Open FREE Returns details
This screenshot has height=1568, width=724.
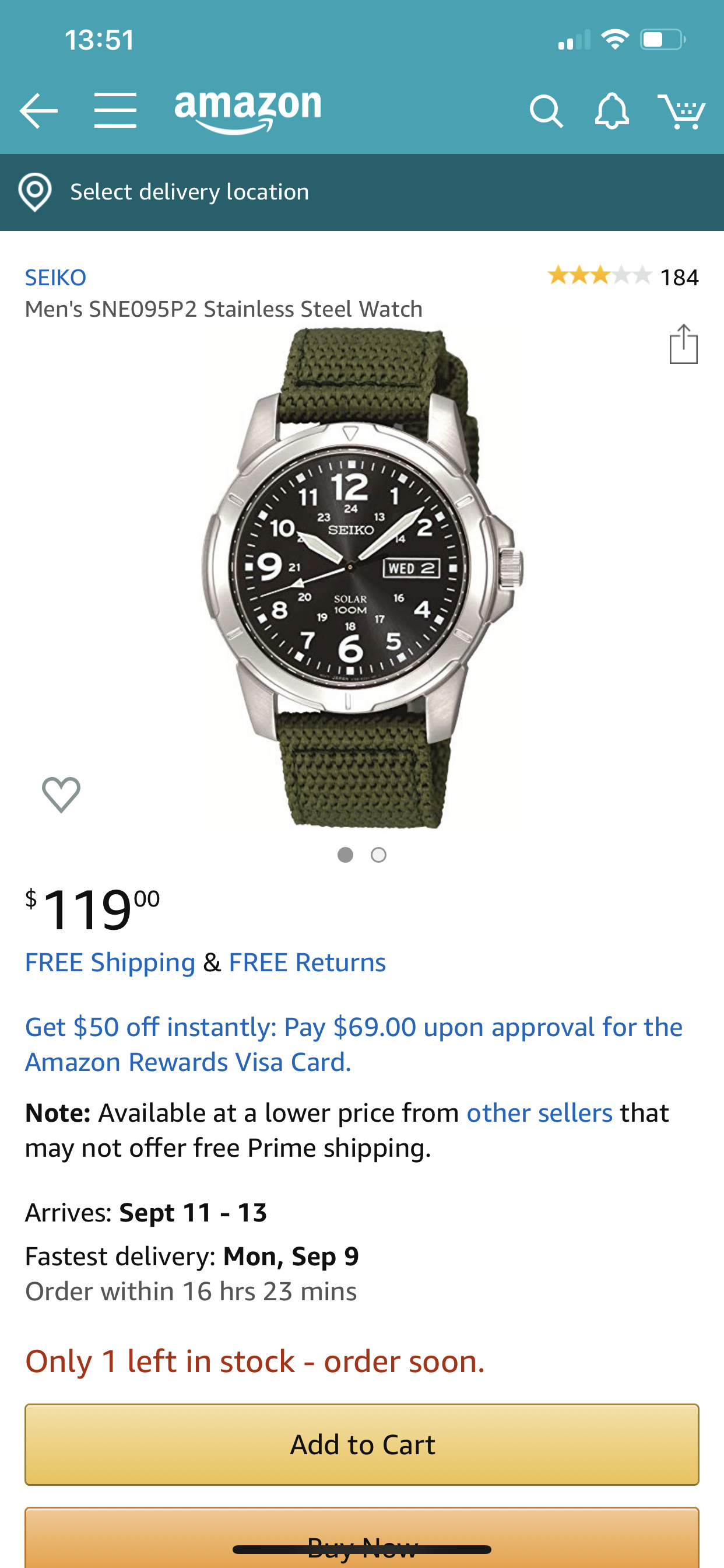pyautogui.click(x=307, y=963)
